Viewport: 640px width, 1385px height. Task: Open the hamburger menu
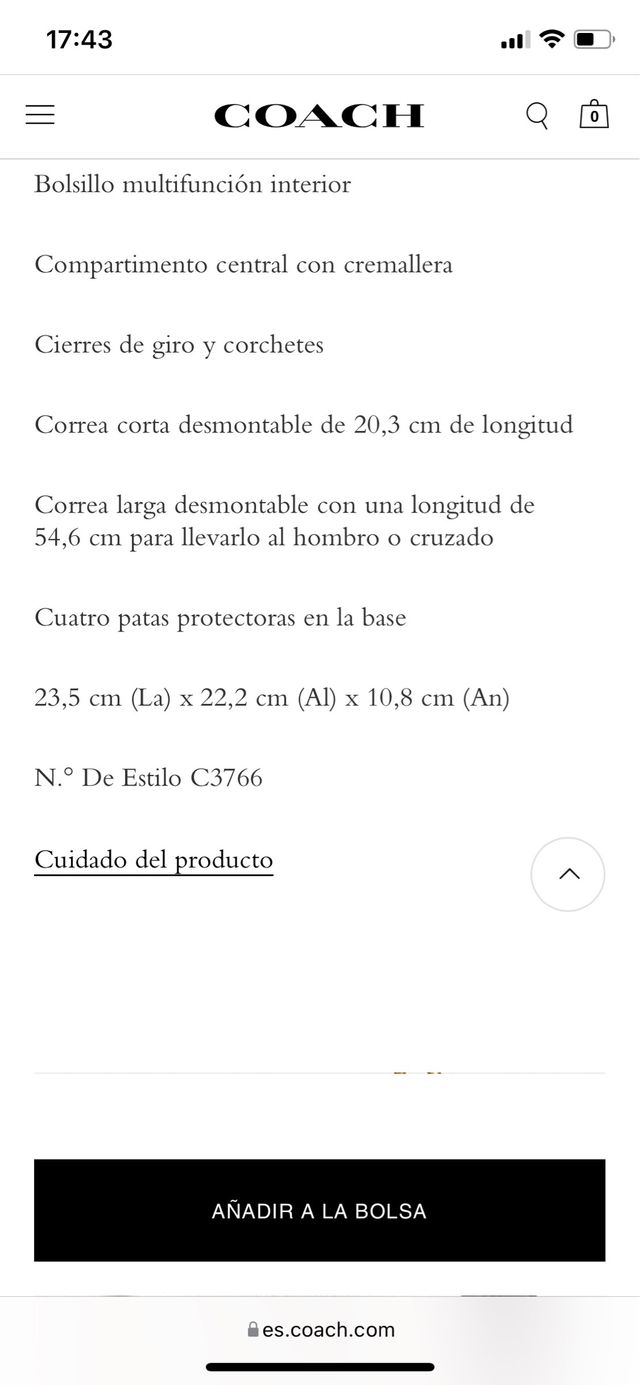(x=40, y=115)
